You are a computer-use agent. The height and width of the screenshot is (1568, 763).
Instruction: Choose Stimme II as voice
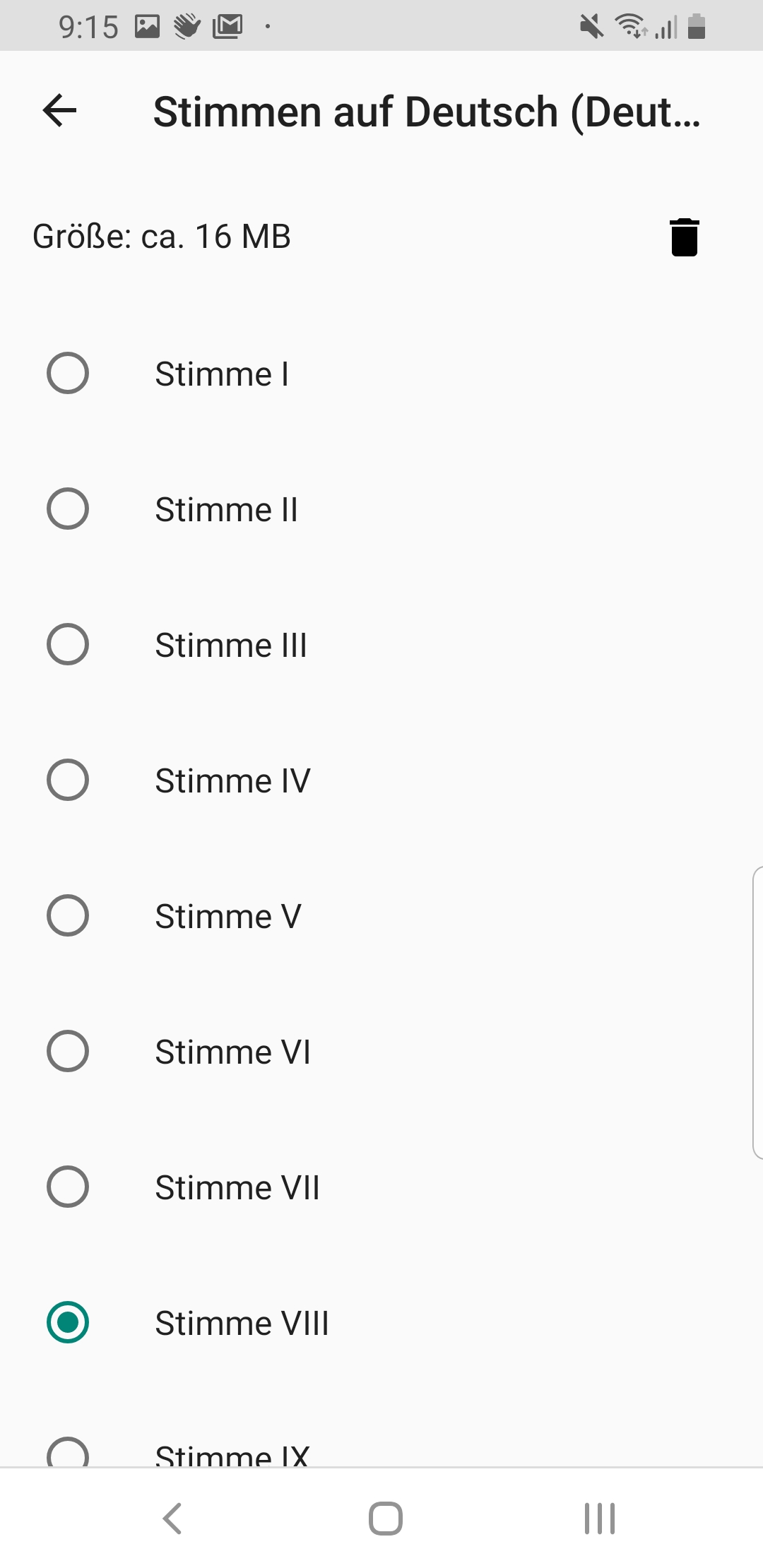pos(68,509)
